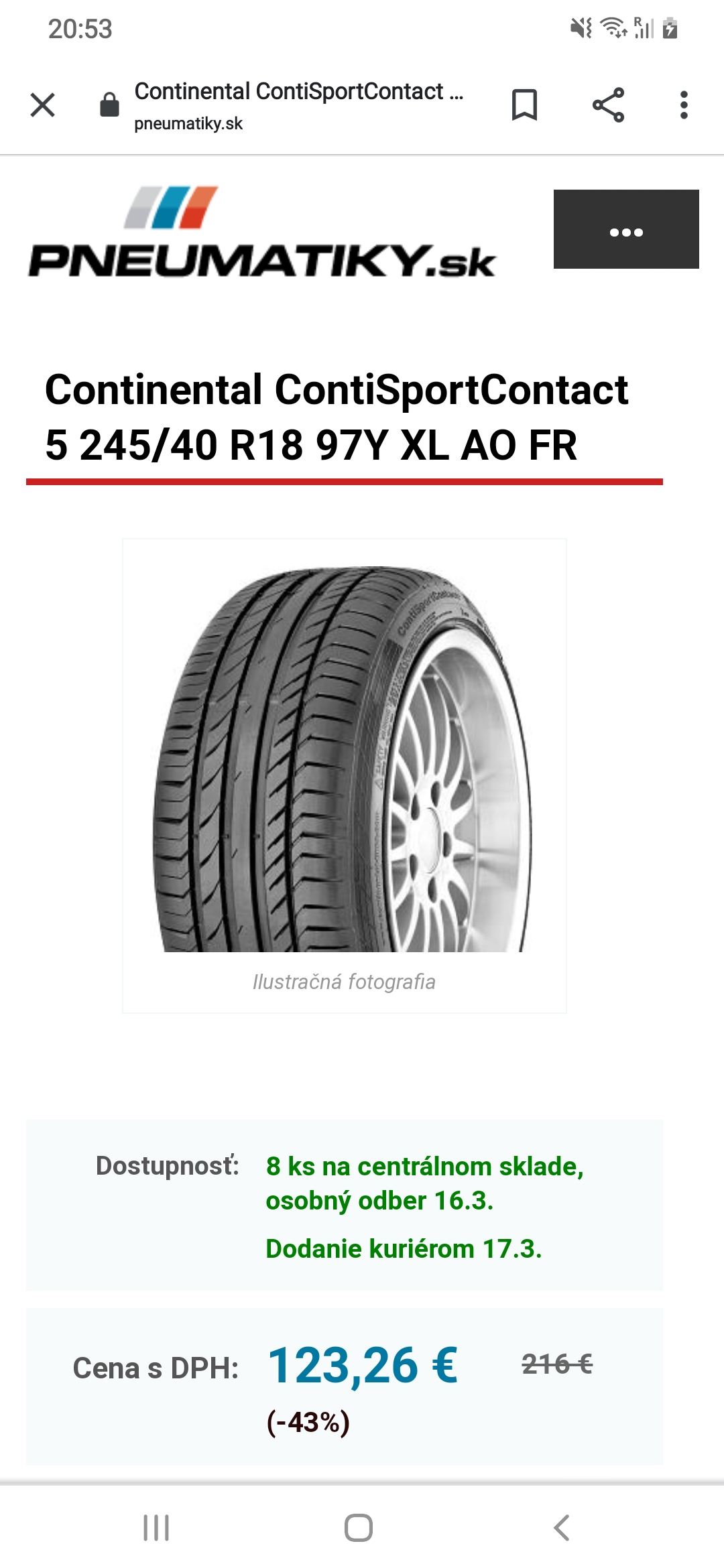This screenshot has height=1568, width=724.
Task: Bookmark this pneumatiky.sk page
Action: [x=524, y=105]
